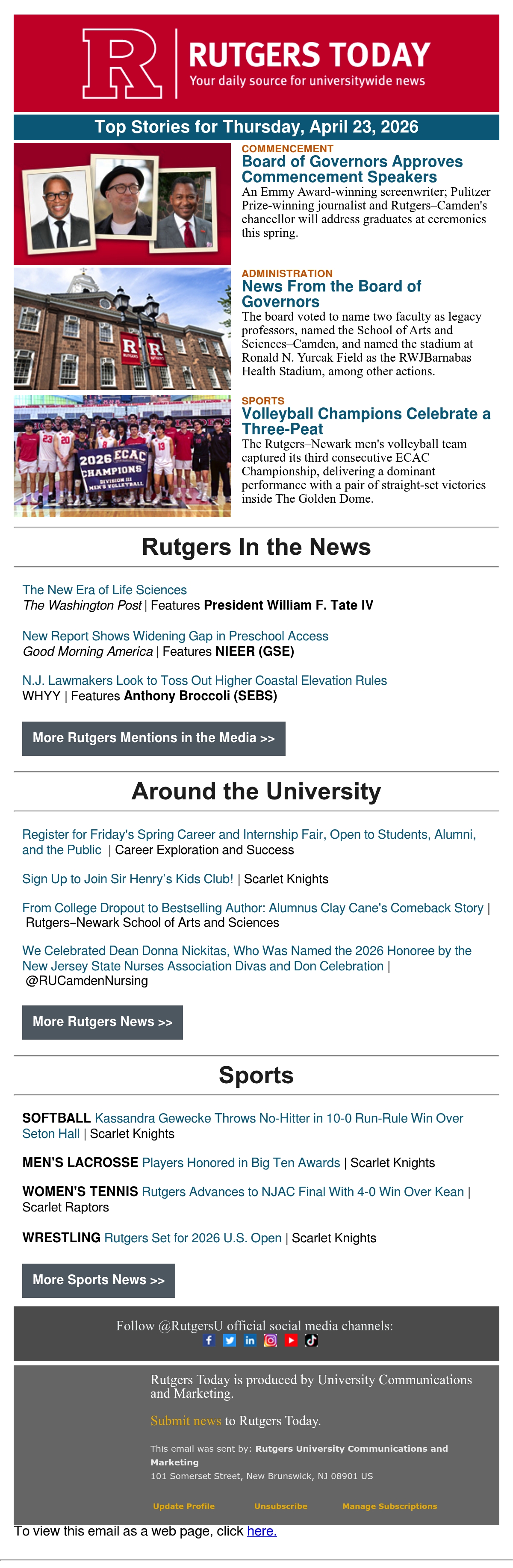Tap More Rutgers News button
This screenshot has width=513, height=1568.
[x=103, y=1022]
